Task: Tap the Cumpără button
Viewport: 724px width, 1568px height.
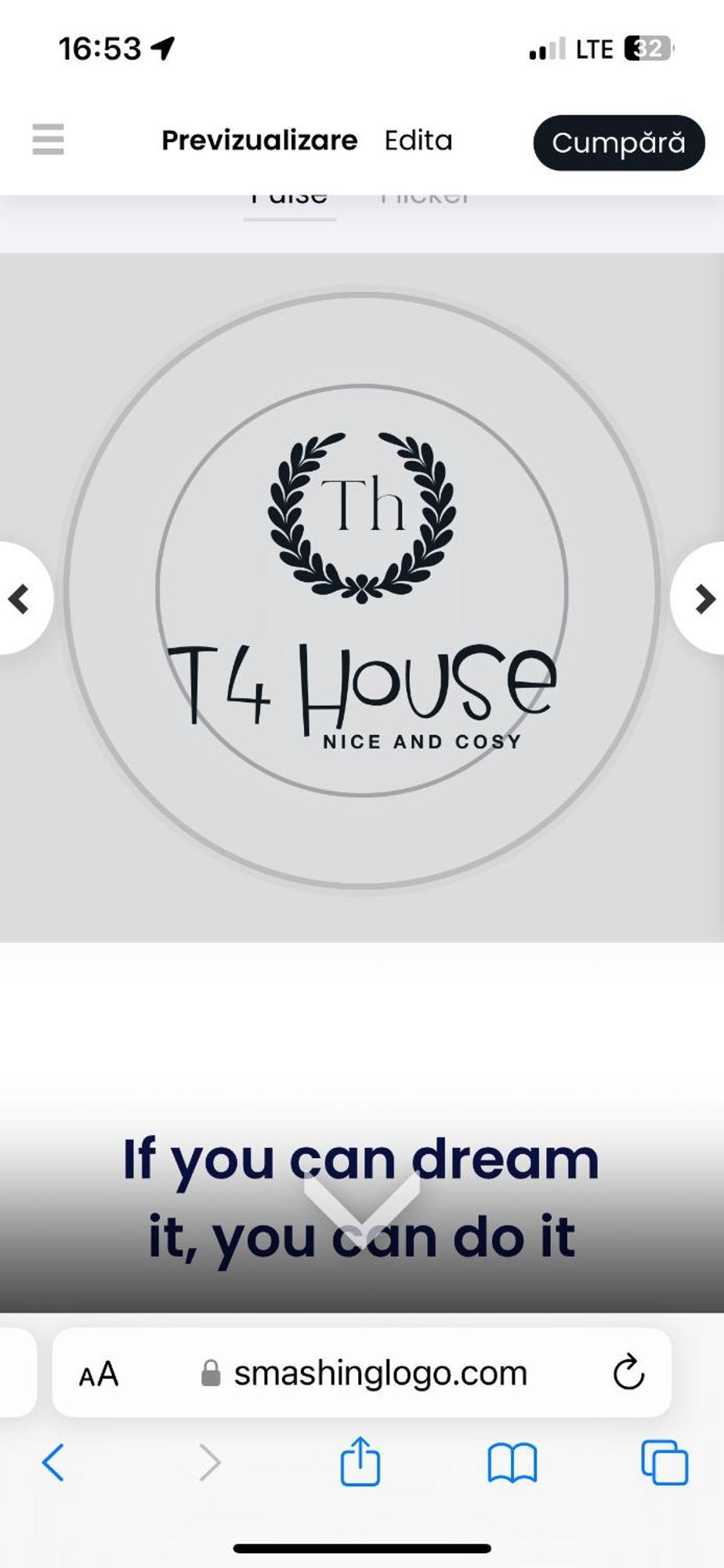Action: [618, 143]
